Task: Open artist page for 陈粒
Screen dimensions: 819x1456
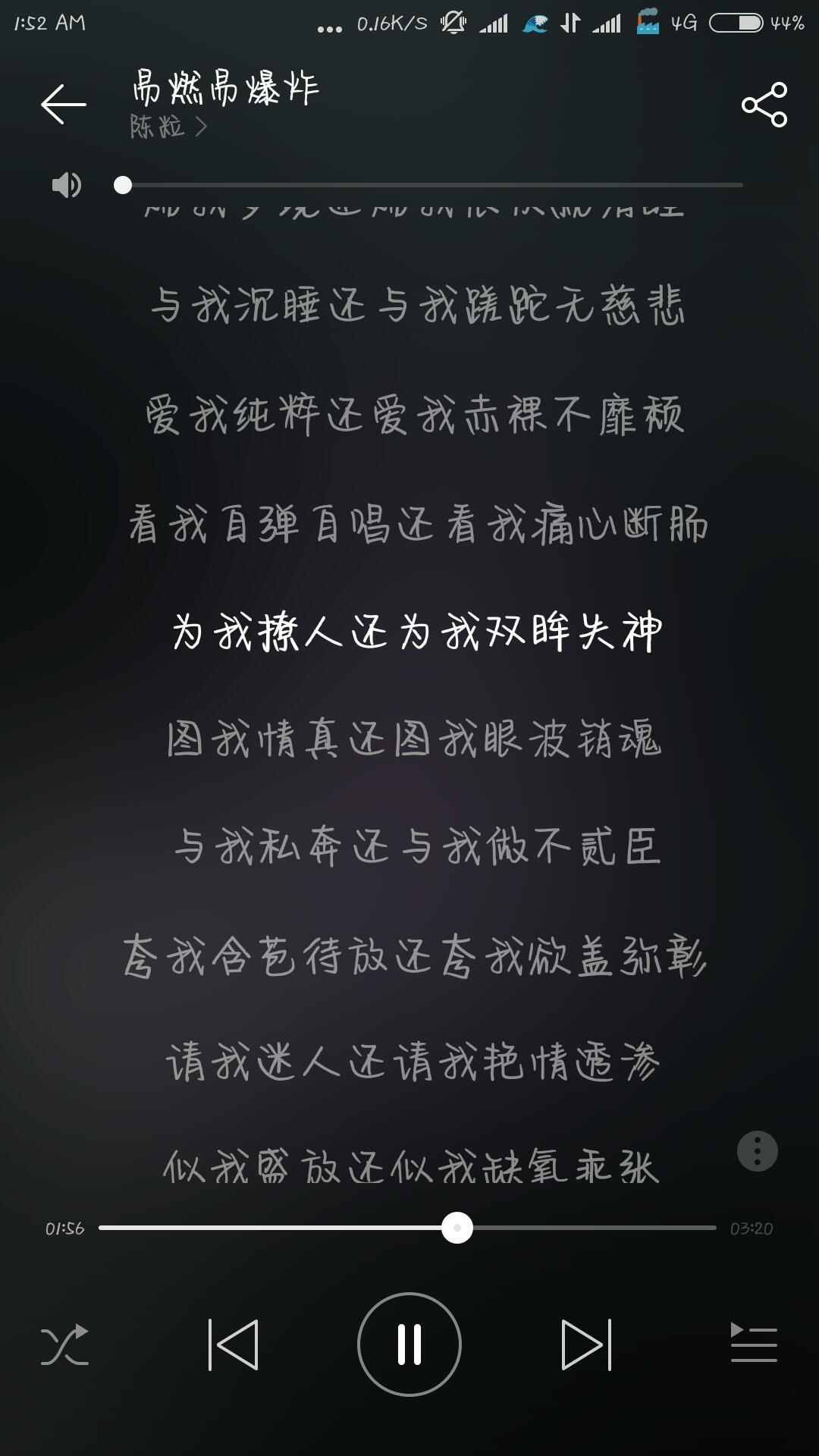Action: click(168, 126)
